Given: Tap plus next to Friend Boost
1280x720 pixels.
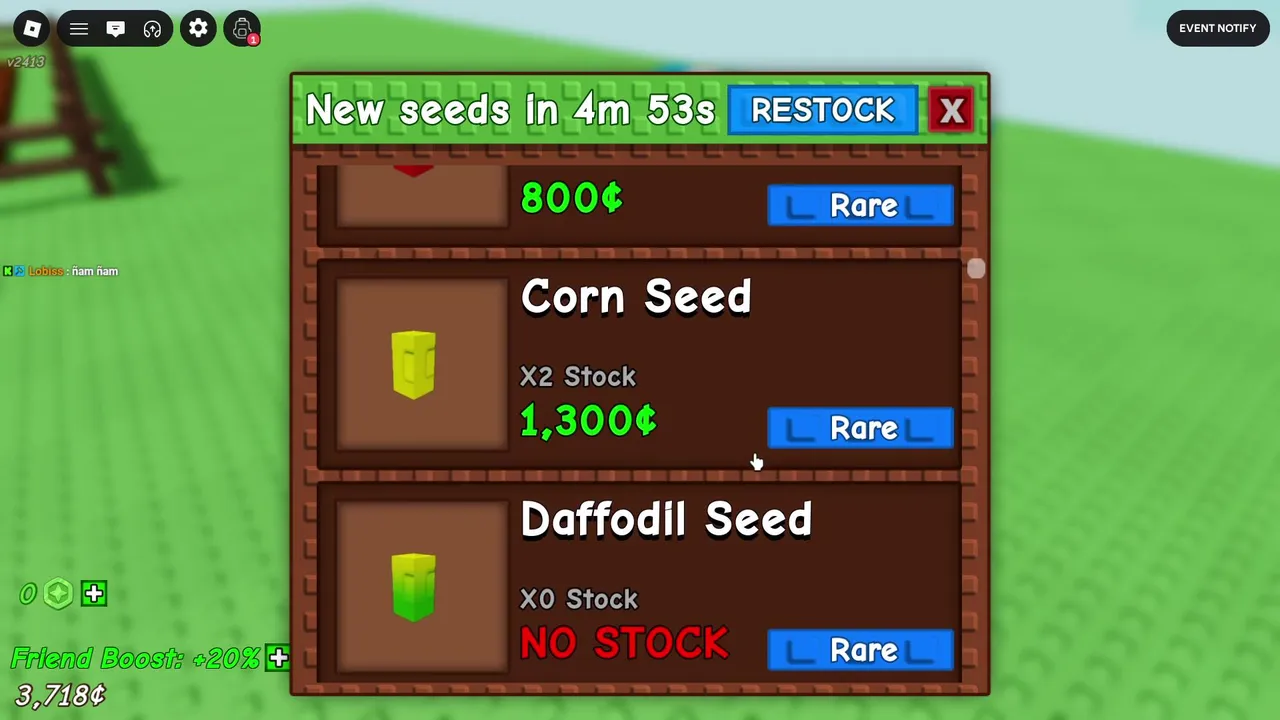Looking at the screenshot, I should 278,658.
